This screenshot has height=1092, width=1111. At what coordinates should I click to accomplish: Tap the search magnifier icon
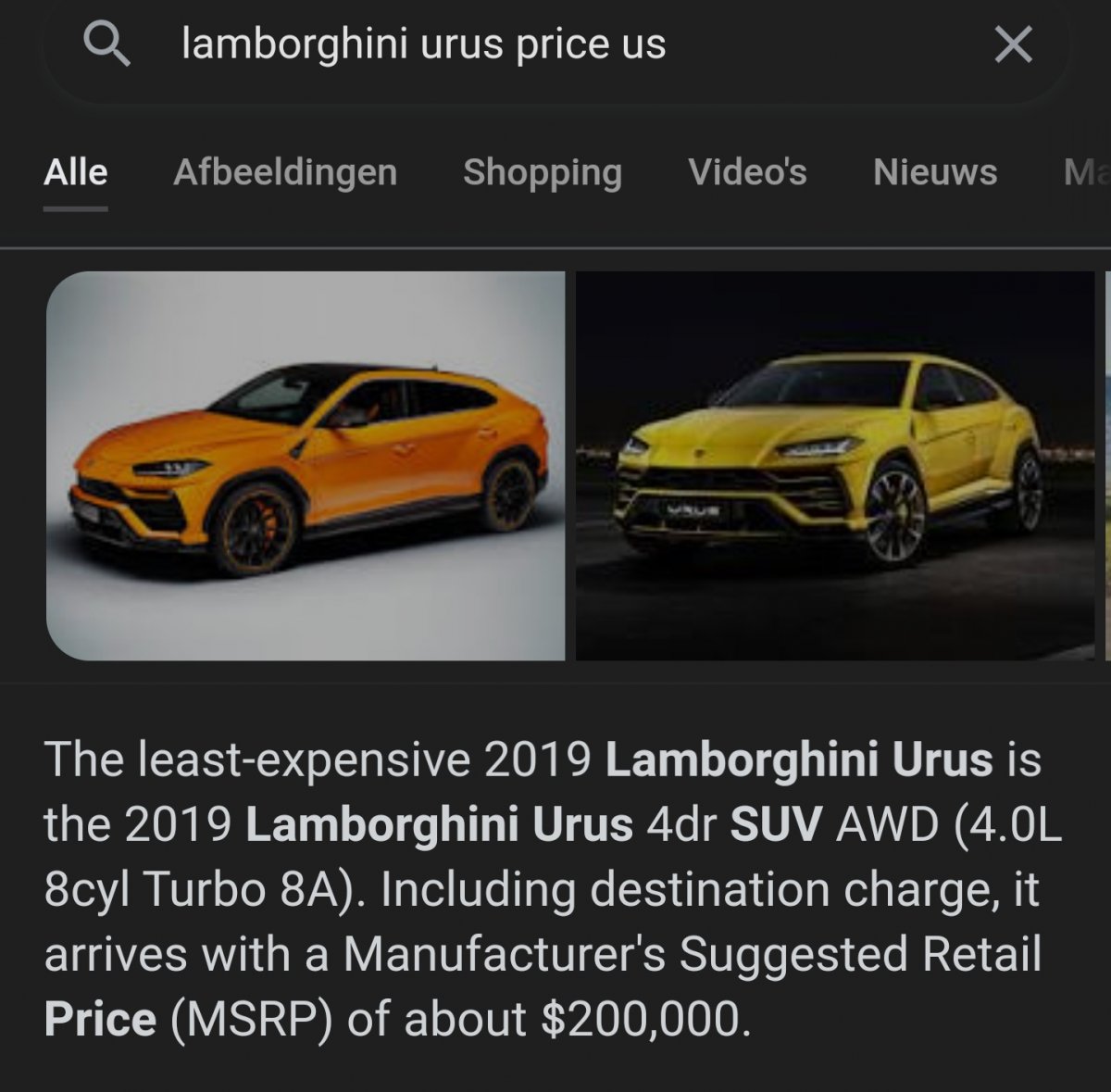click(106, 44)
